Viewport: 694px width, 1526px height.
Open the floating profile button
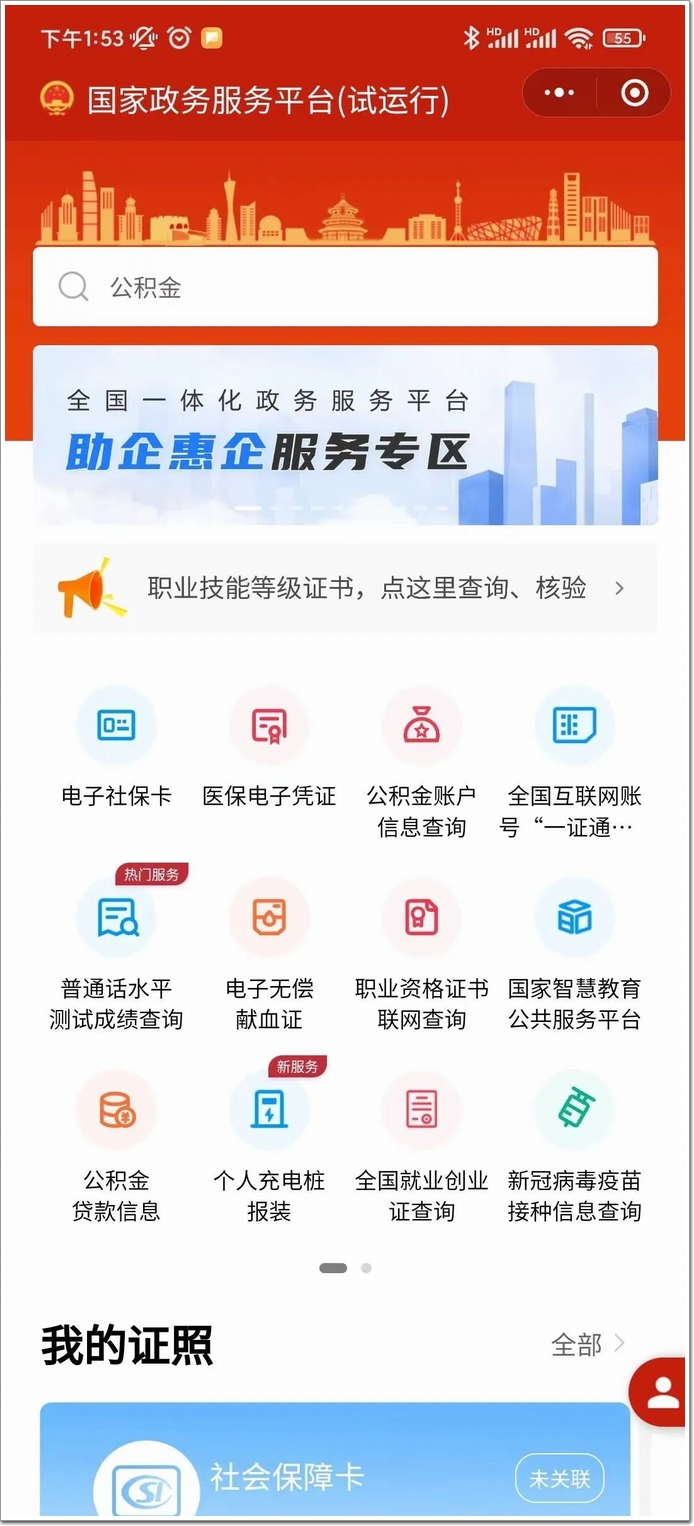662,1392
